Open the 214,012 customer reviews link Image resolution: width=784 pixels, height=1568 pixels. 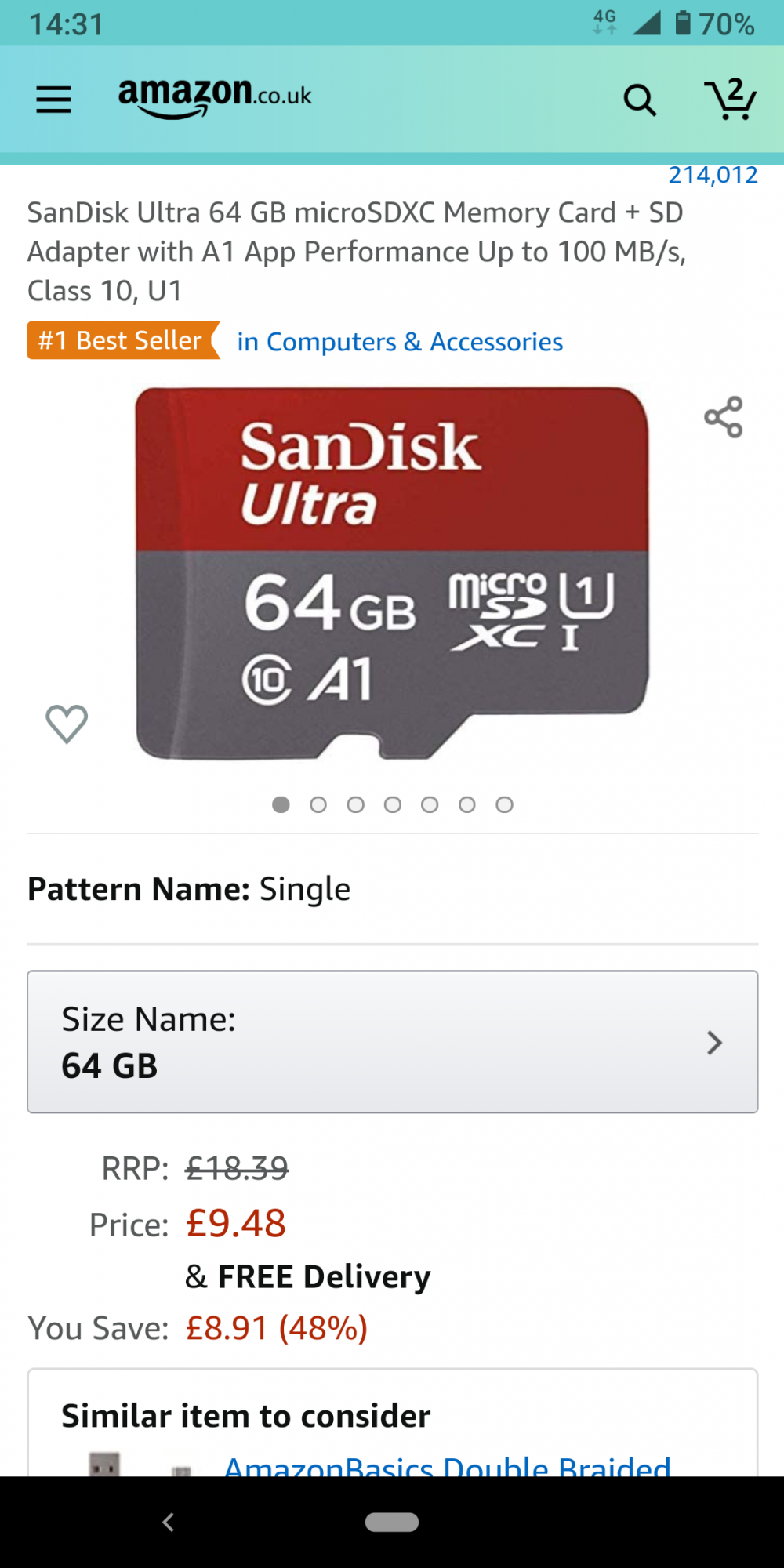[713, 175]
